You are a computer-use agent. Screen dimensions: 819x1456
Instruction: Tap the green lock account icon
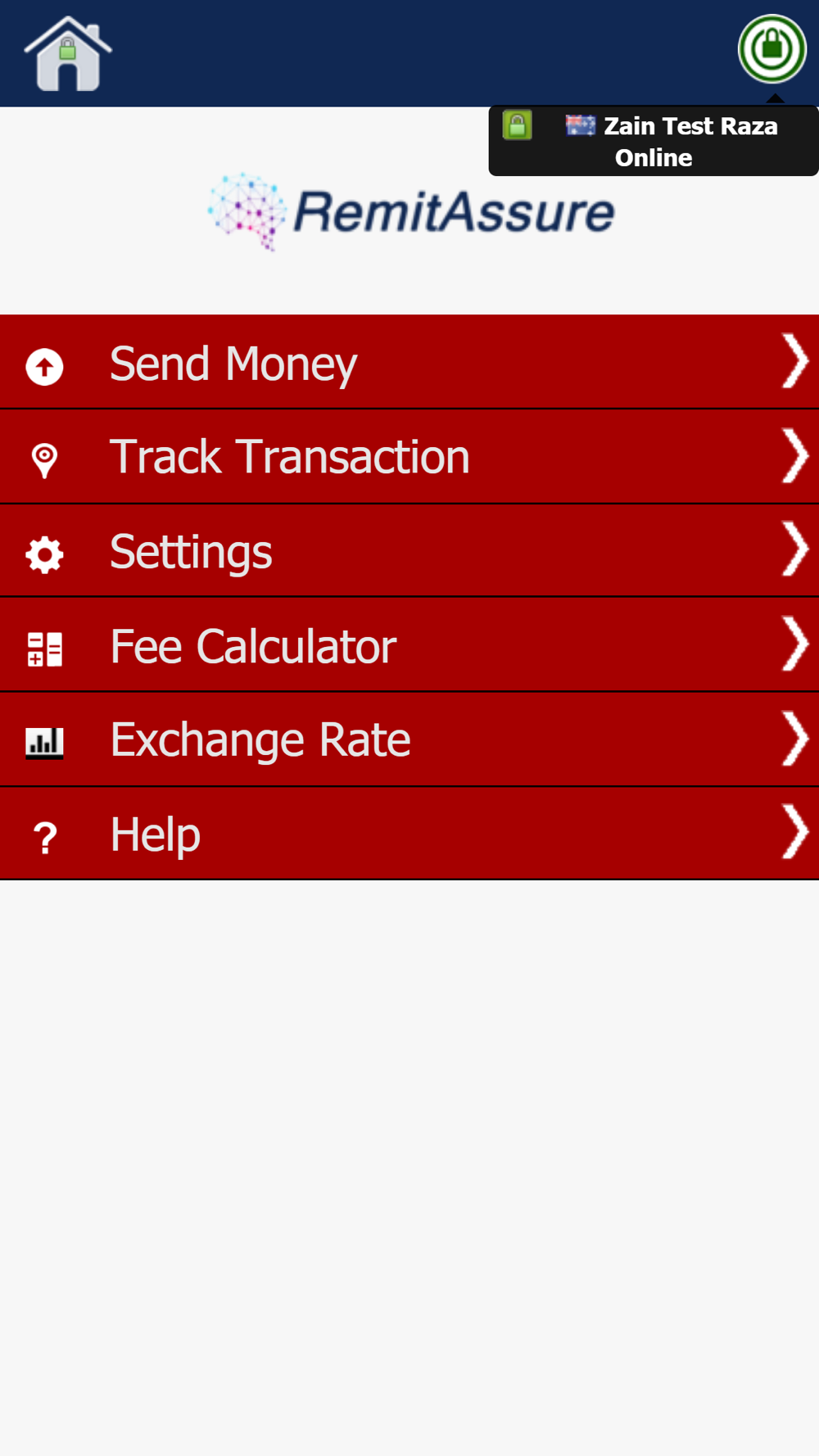[x=771, y=49]
